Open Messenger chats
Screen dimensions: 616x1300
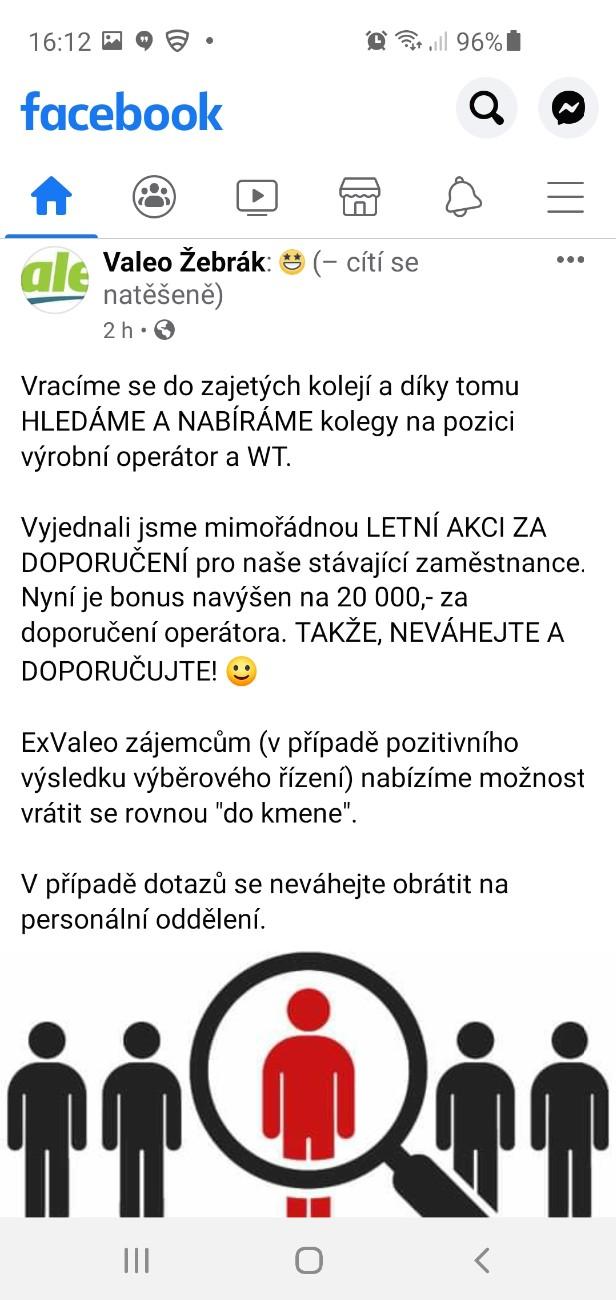(568, 108)
